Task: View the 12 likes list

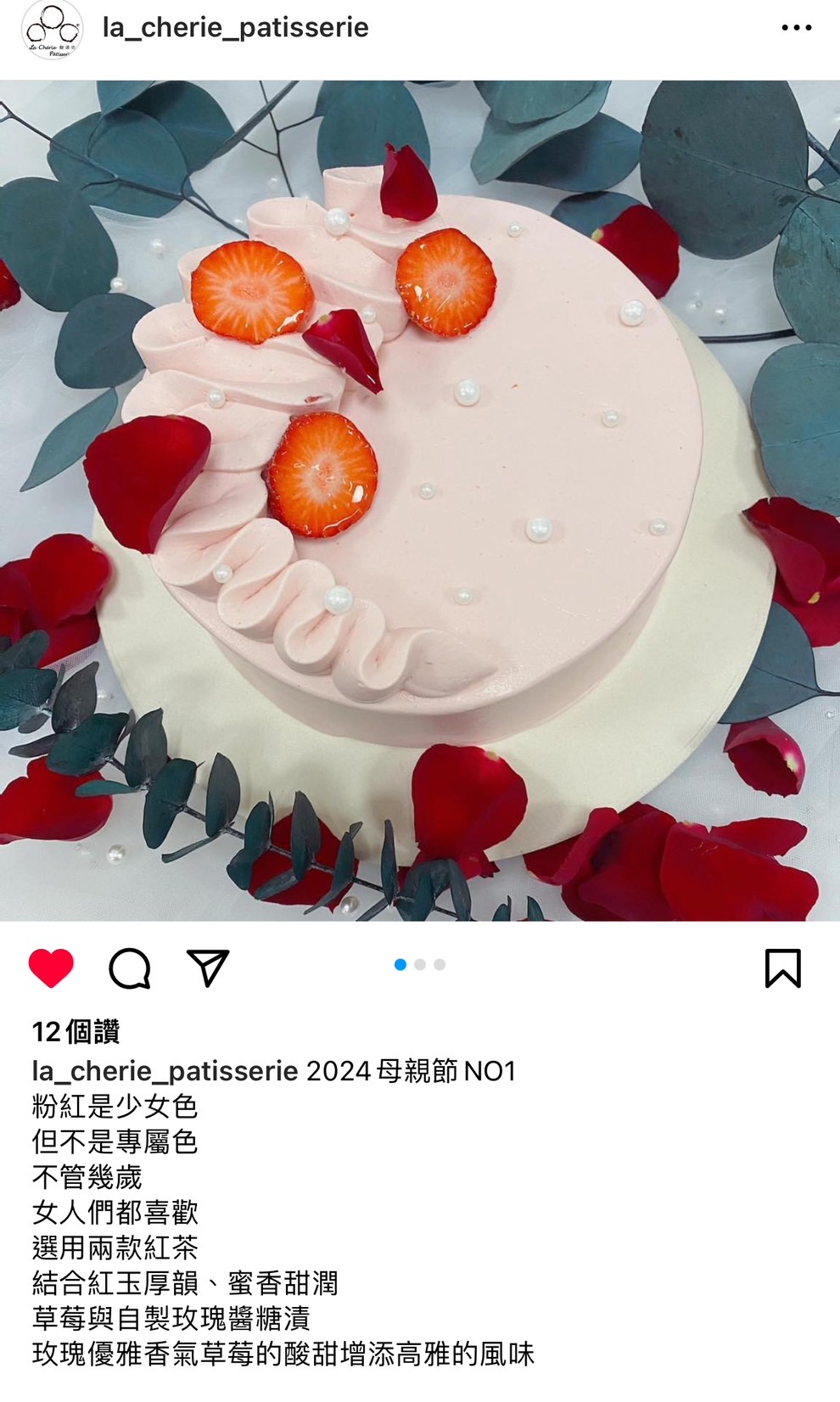Action: point(76,1032)
